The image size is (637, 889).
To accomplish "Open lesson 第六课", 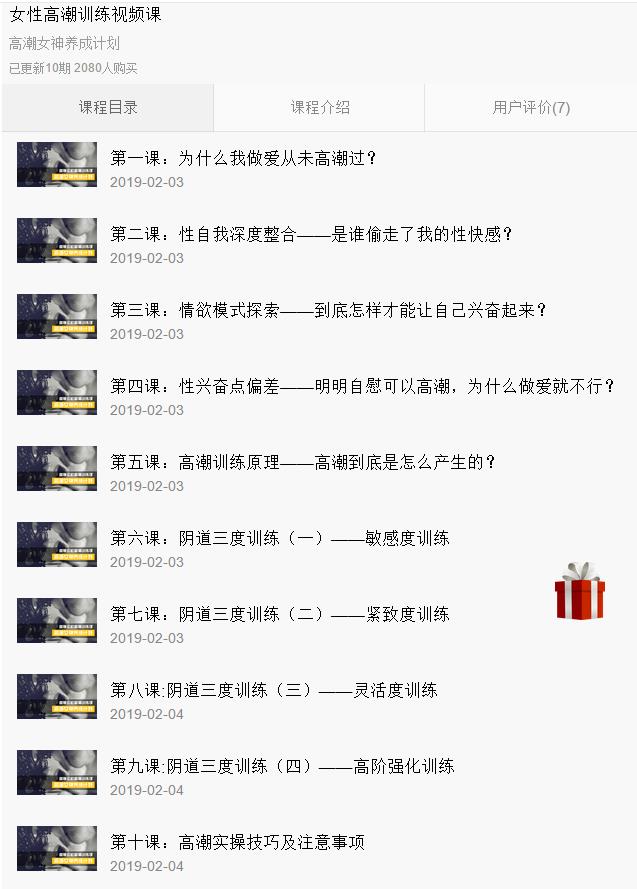I will [280, 538].
